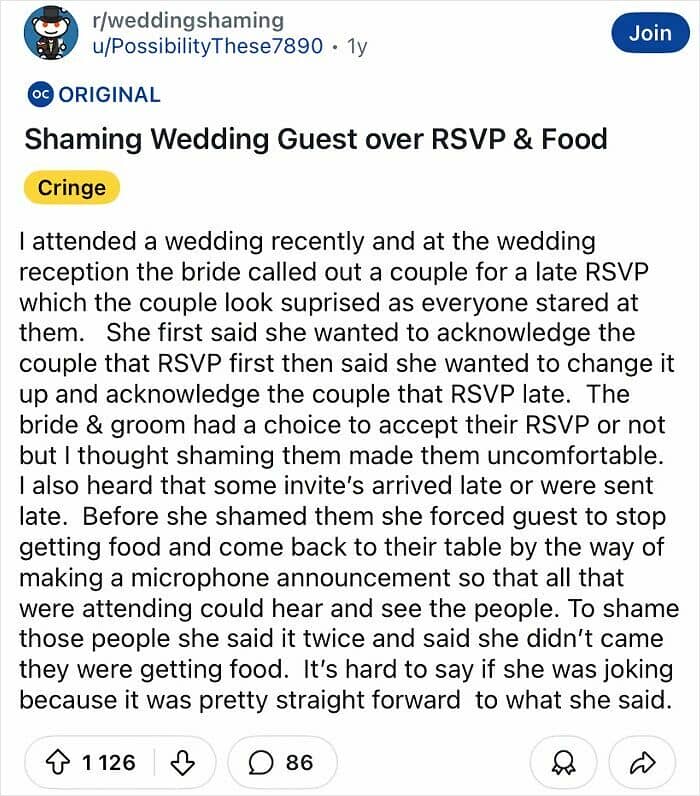View u/PossibilityThese7890's profile
The height and width of the screenshot is (796, 700).
[207, 46]
